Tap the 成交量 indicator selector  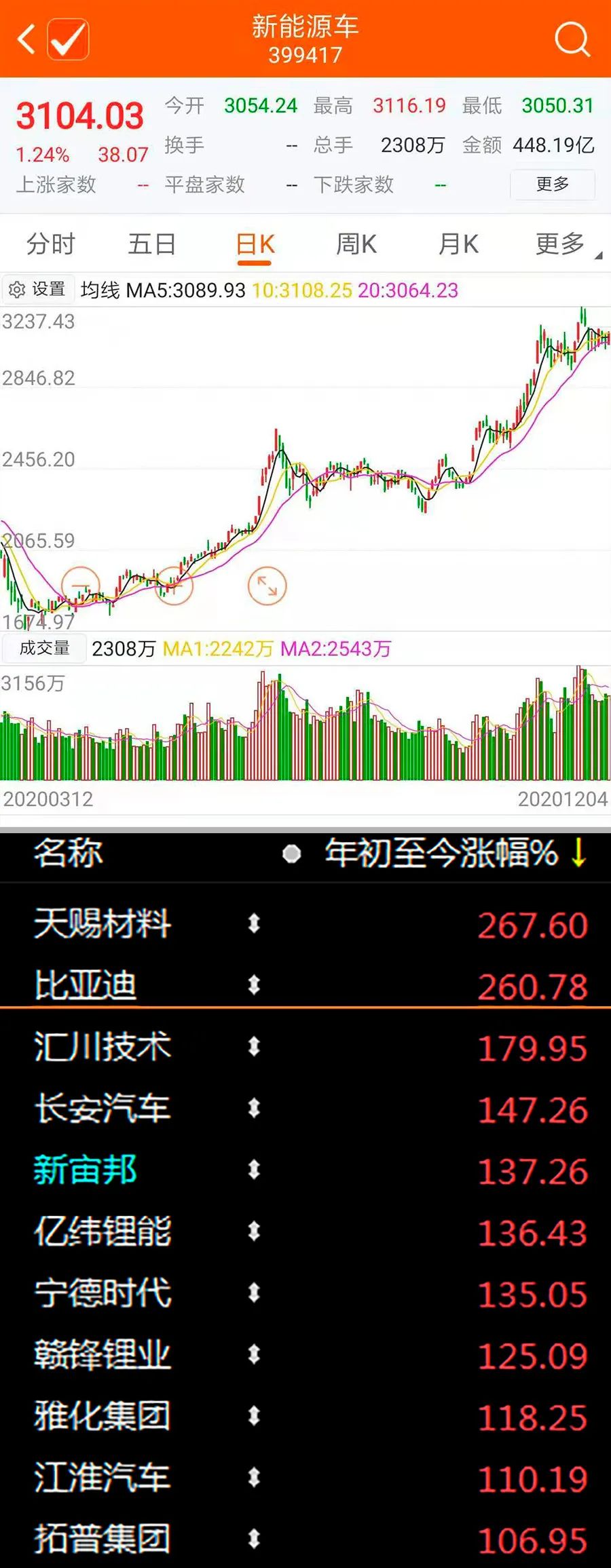[44, 648]
